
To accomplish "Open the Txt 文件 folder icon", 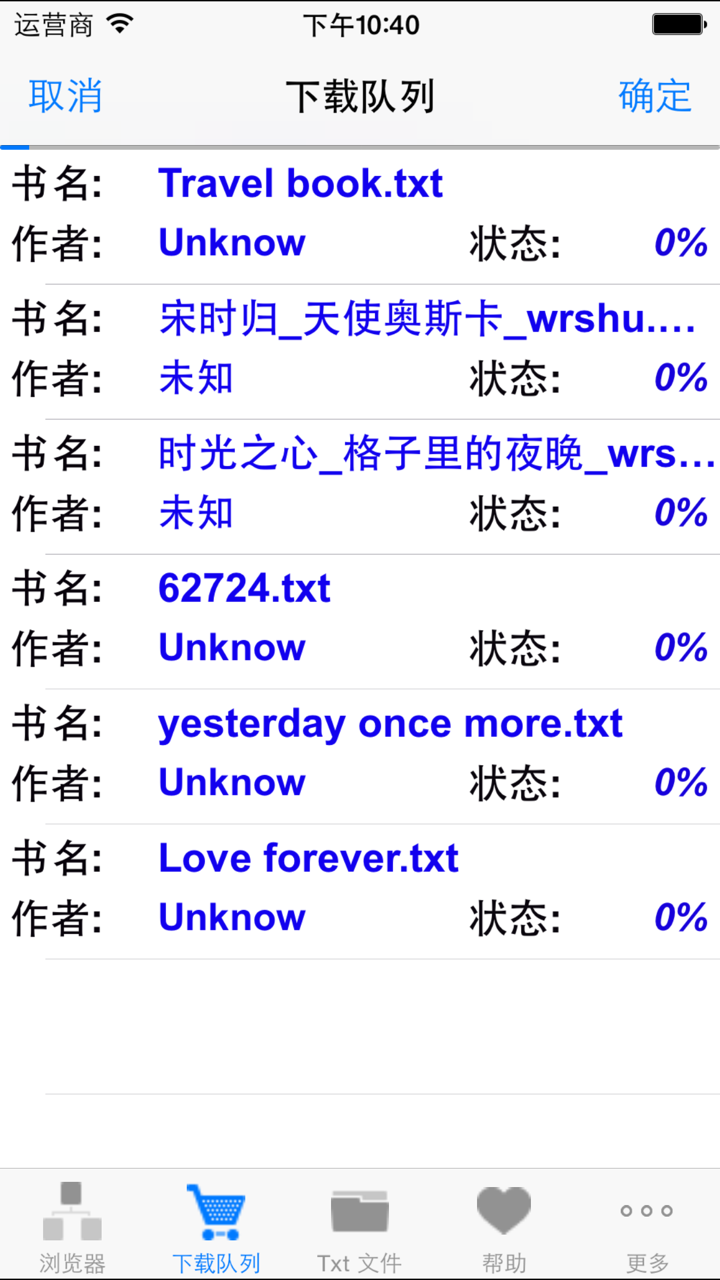I will point(360,1210).
